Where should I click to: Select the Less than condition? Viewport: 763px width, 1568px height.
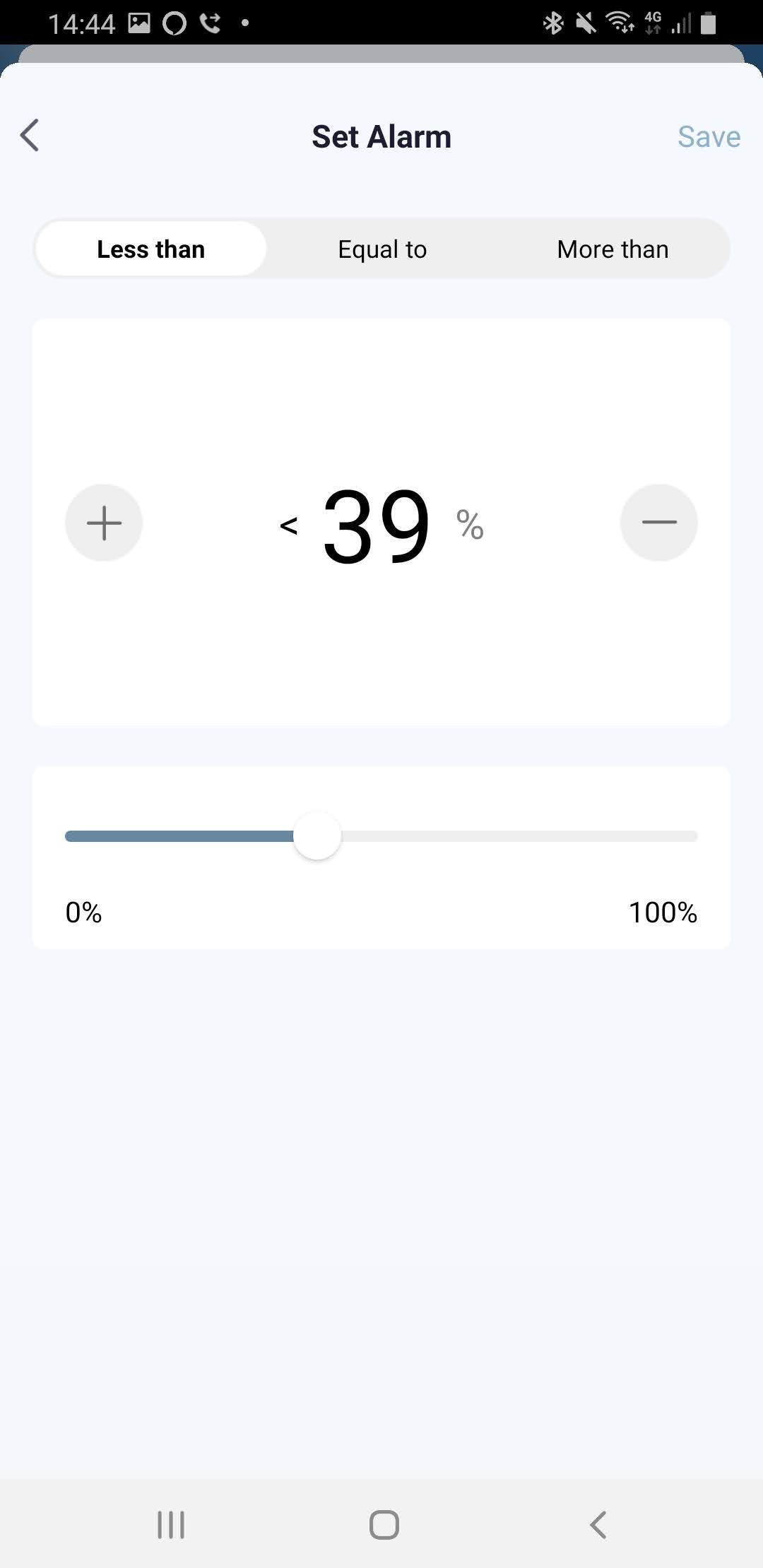coord(150,249)
